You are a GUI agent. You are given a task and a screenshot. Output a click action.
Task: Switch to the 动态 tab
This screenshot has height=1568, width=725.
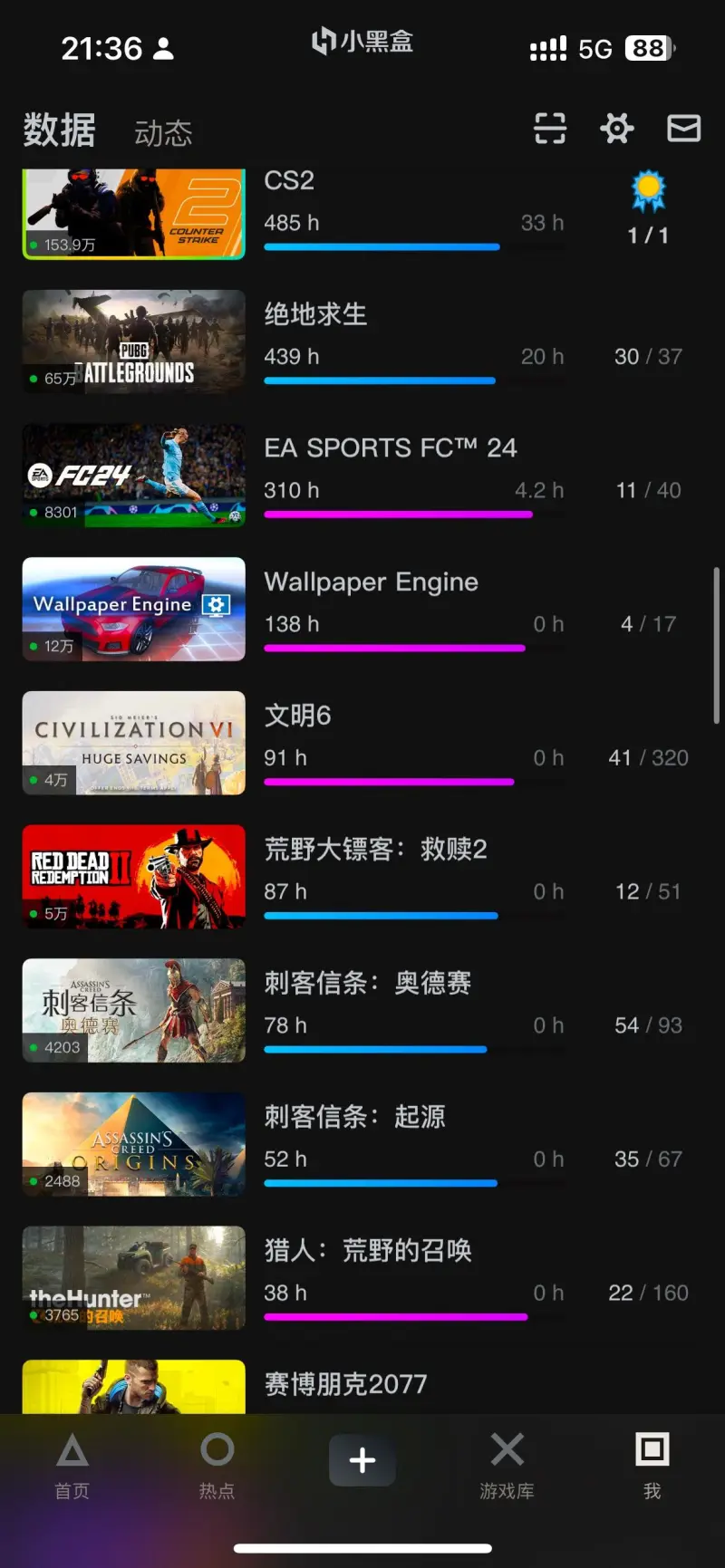[163, 133]
